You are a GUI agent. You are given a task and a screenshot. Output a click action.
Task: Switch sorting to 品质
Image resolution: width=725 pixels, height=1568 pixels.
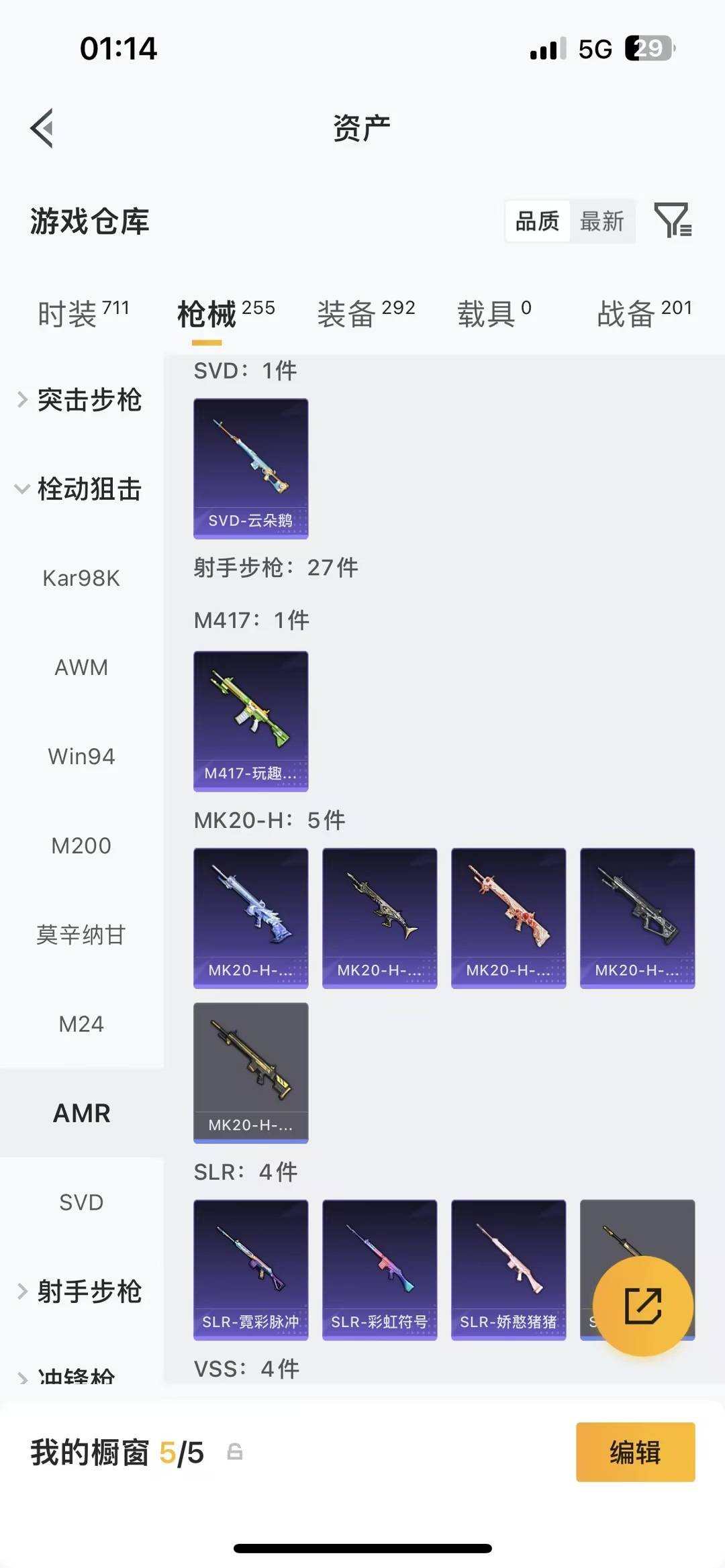(x=536, y=221)
